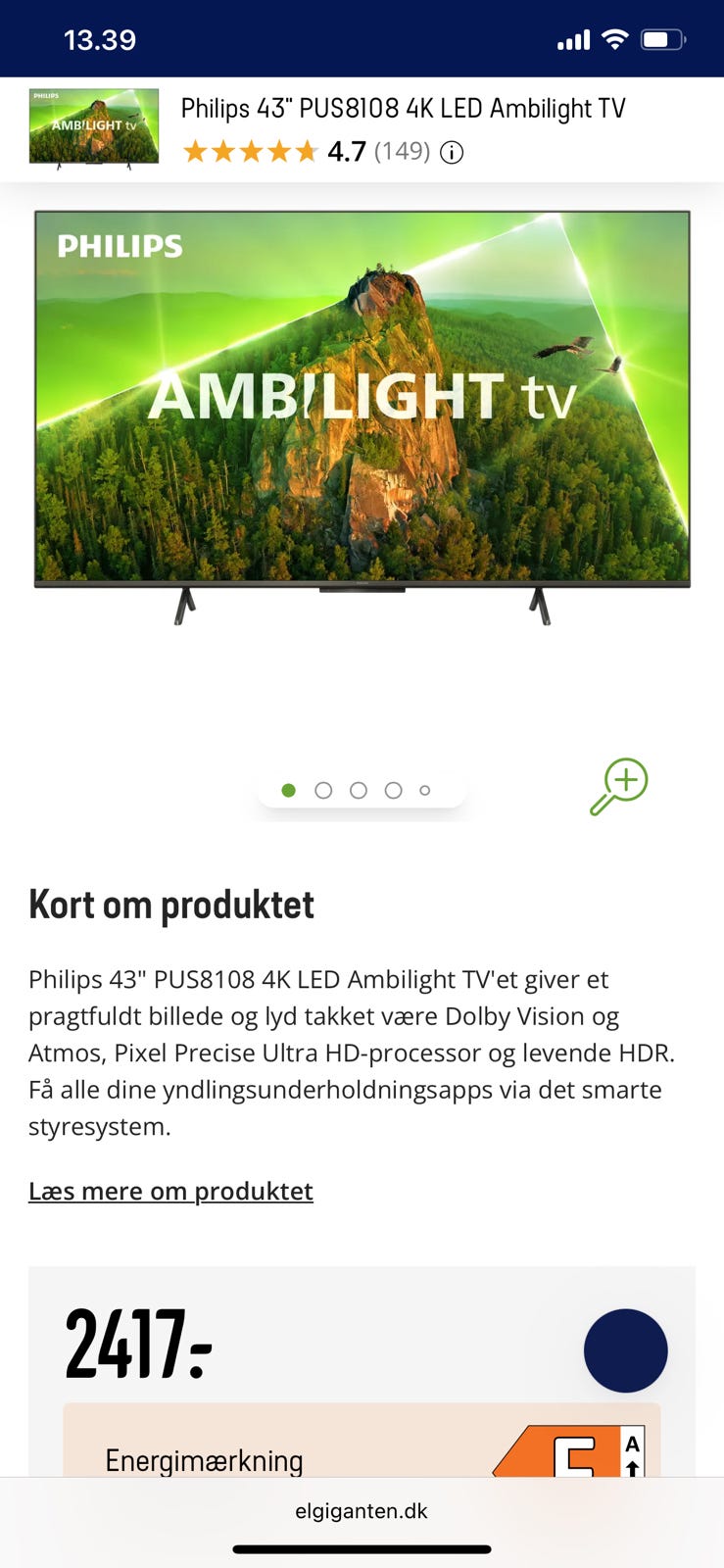Viewport: 724px width, 1568px height.
Task: Select the second carousel dot
Action: pyautogui.click(x=324, y=789)
